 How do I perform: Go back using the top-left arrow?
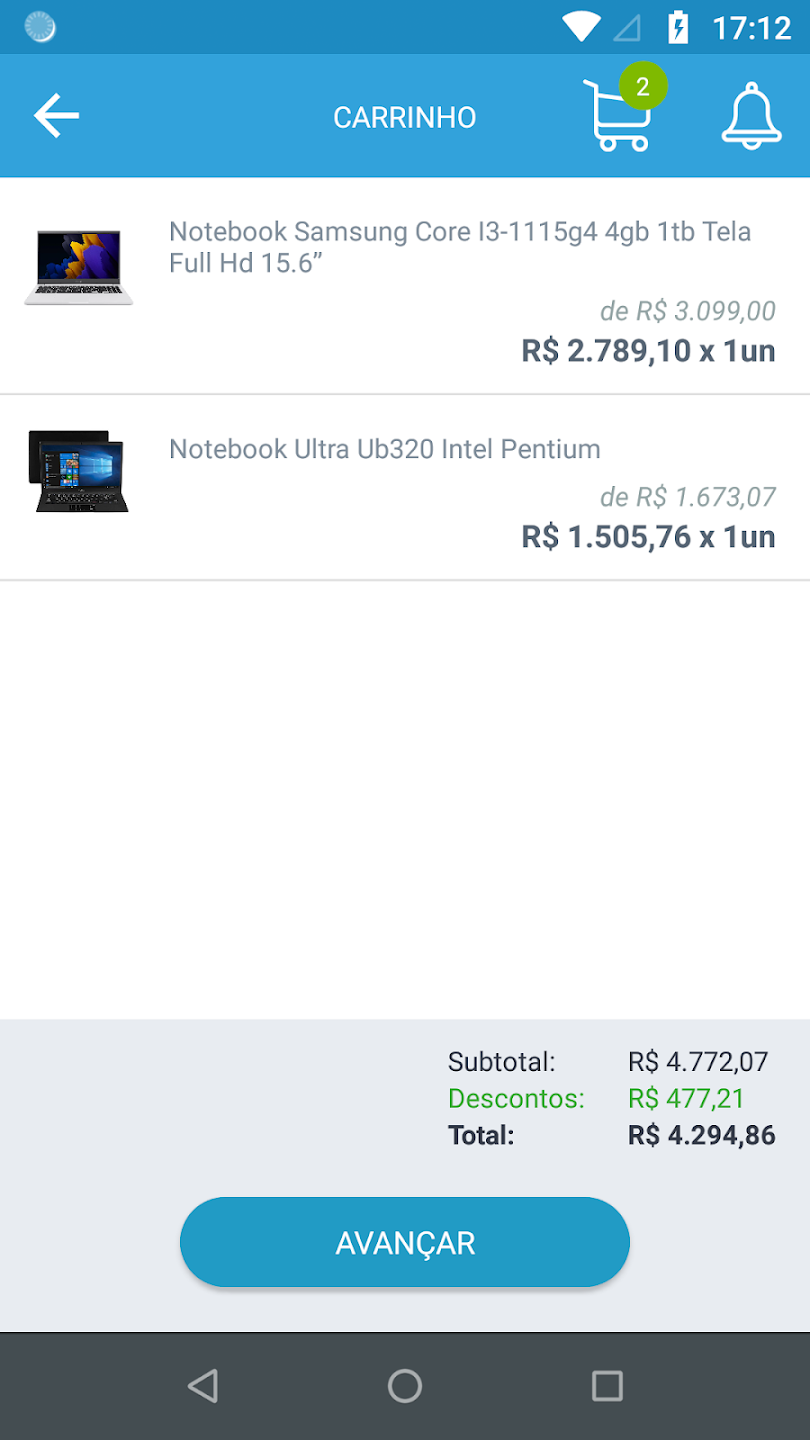click(x=56, y=116)
